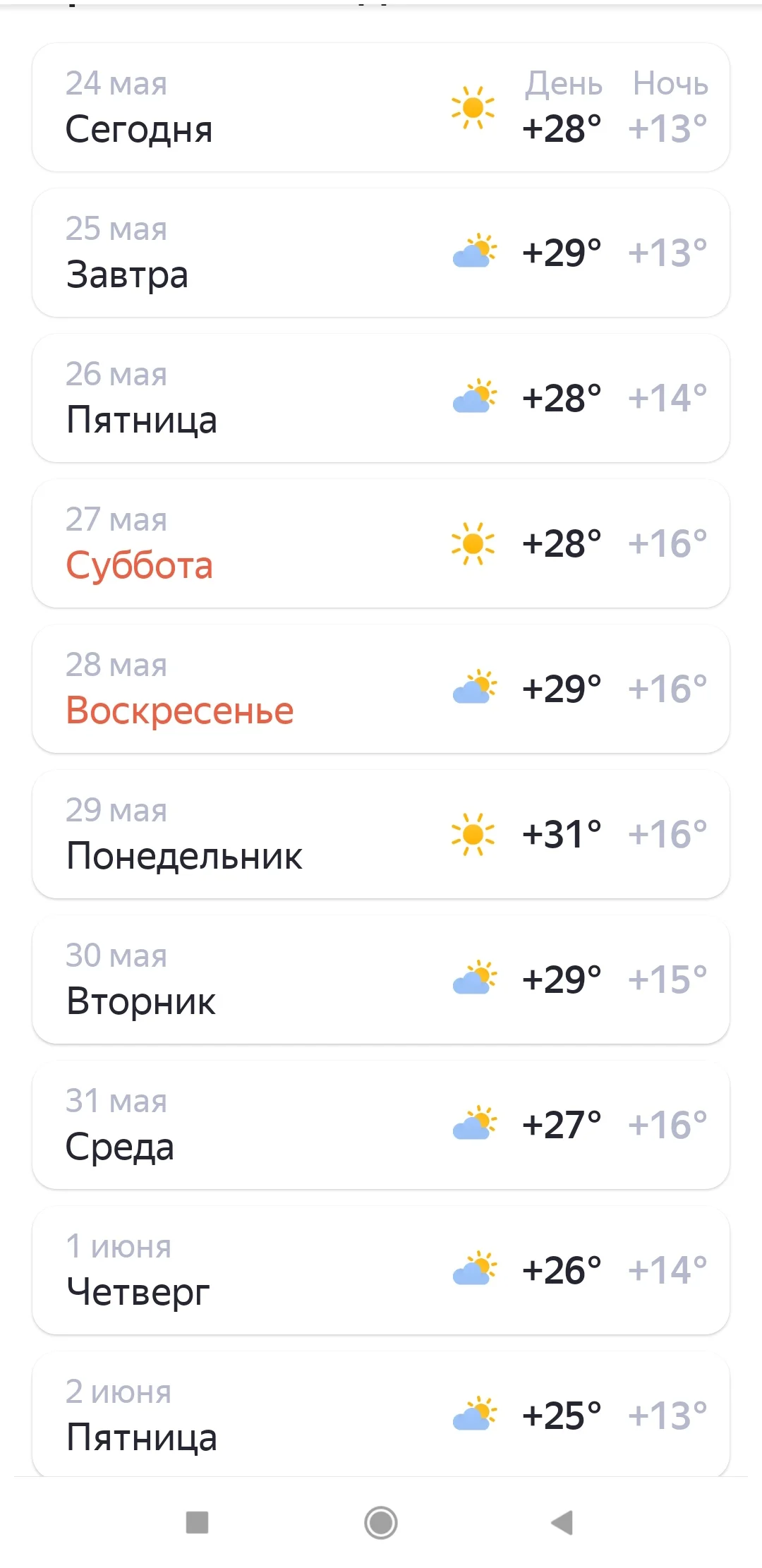Return to the home screen
This screenshot has width=762, height=1568.
coord(381,1523)
